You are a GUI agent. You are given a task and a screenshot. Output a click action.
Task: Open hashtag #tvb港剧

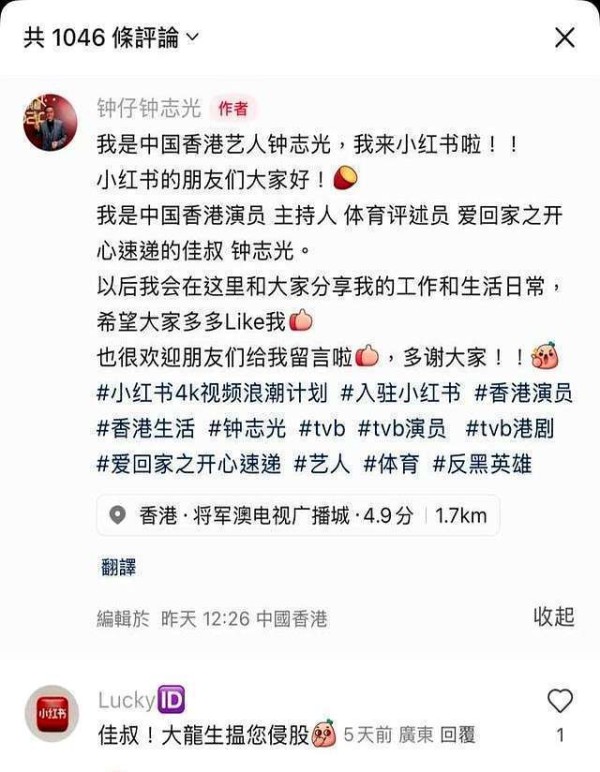click(x=510, y=429)
